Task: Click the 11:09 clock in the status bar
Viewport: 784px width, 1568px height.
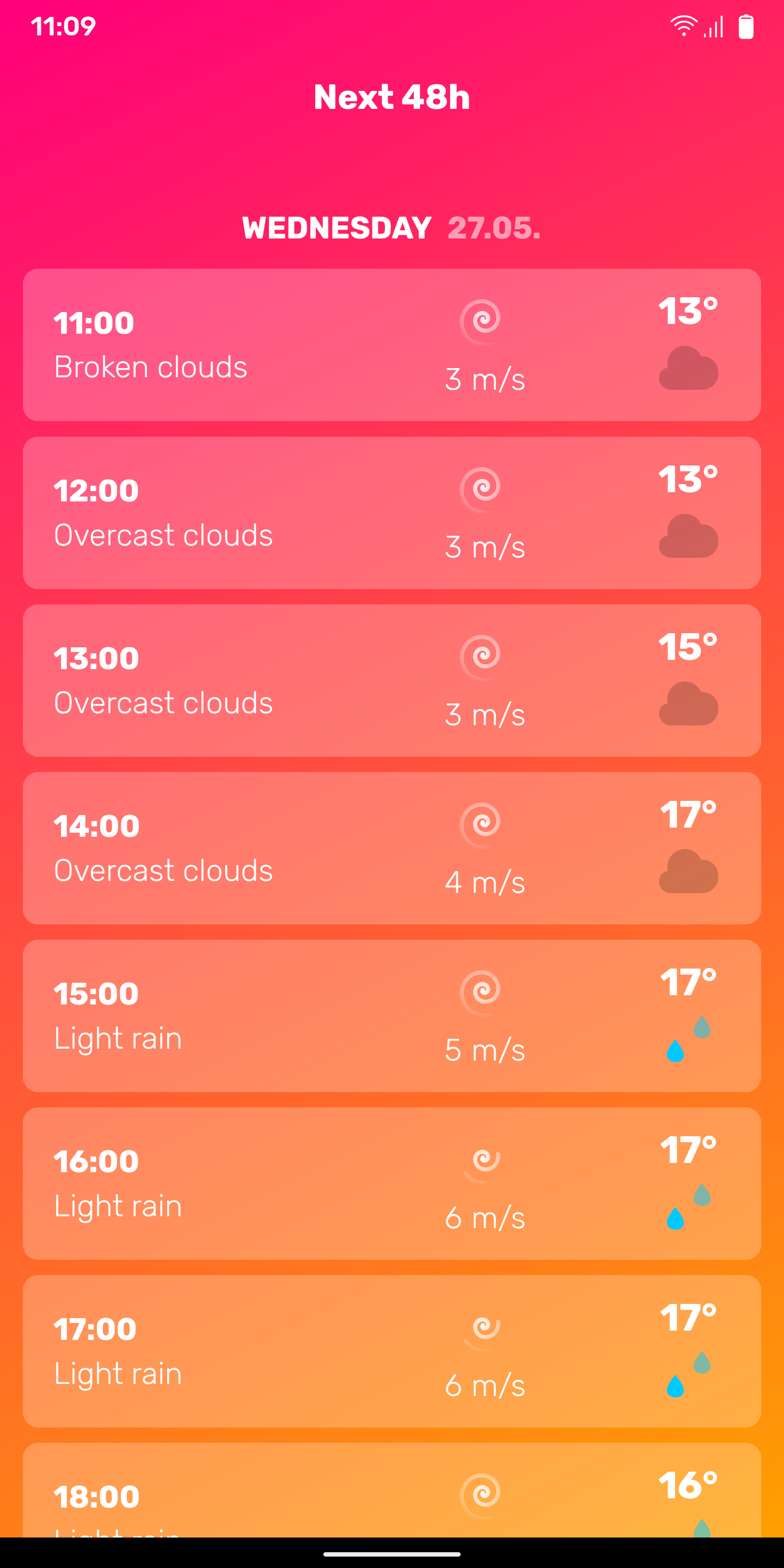Action: (63, 27)
